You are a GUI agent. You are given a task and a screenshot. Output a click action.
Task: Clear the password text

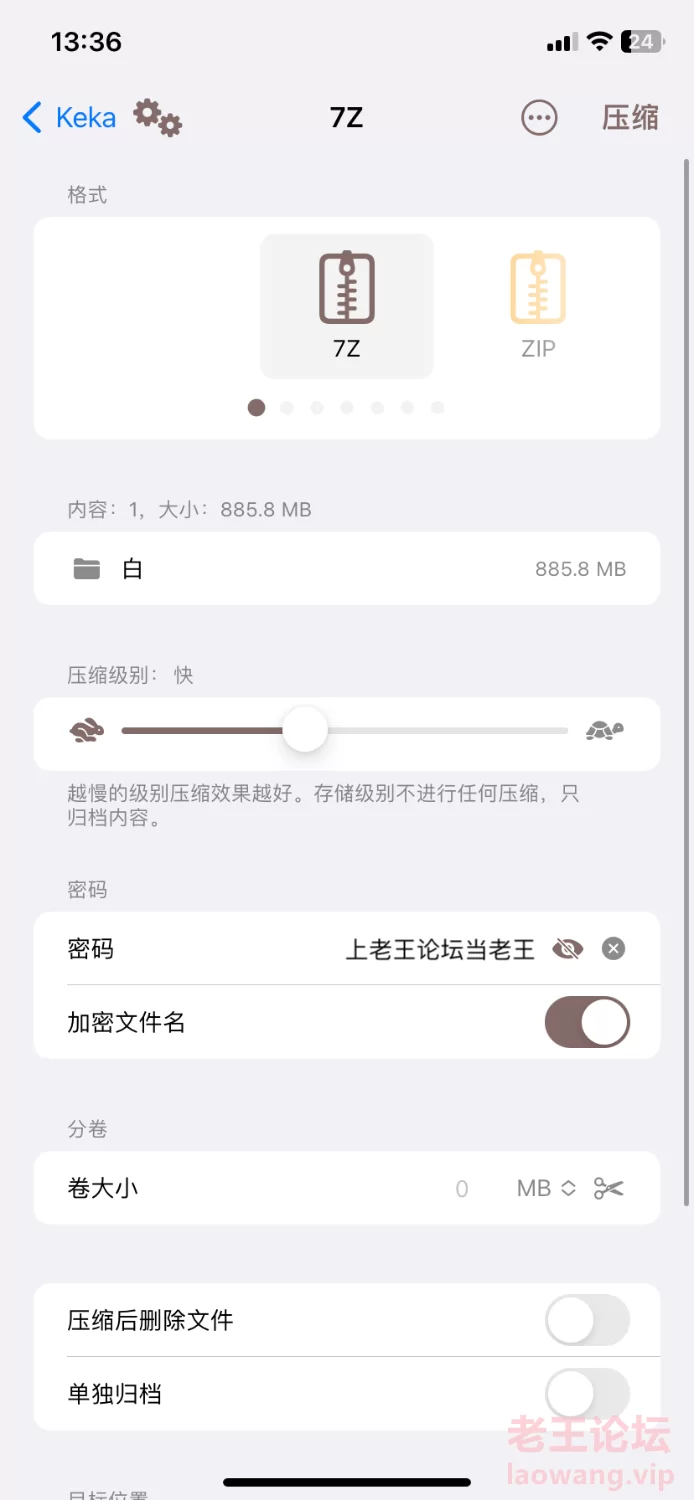point(613,949)
